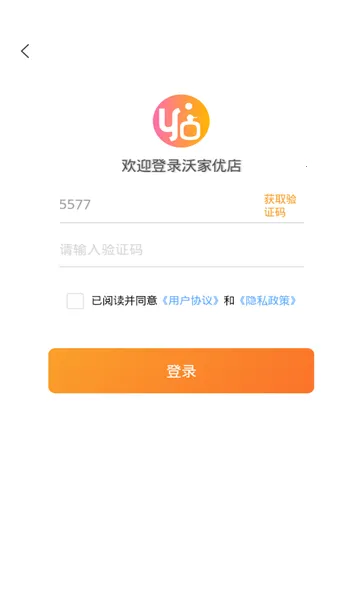Viewport: 360px width, 600px height.
Task: Tap the orange 登录 button
Action: click(x=181, y=370)
